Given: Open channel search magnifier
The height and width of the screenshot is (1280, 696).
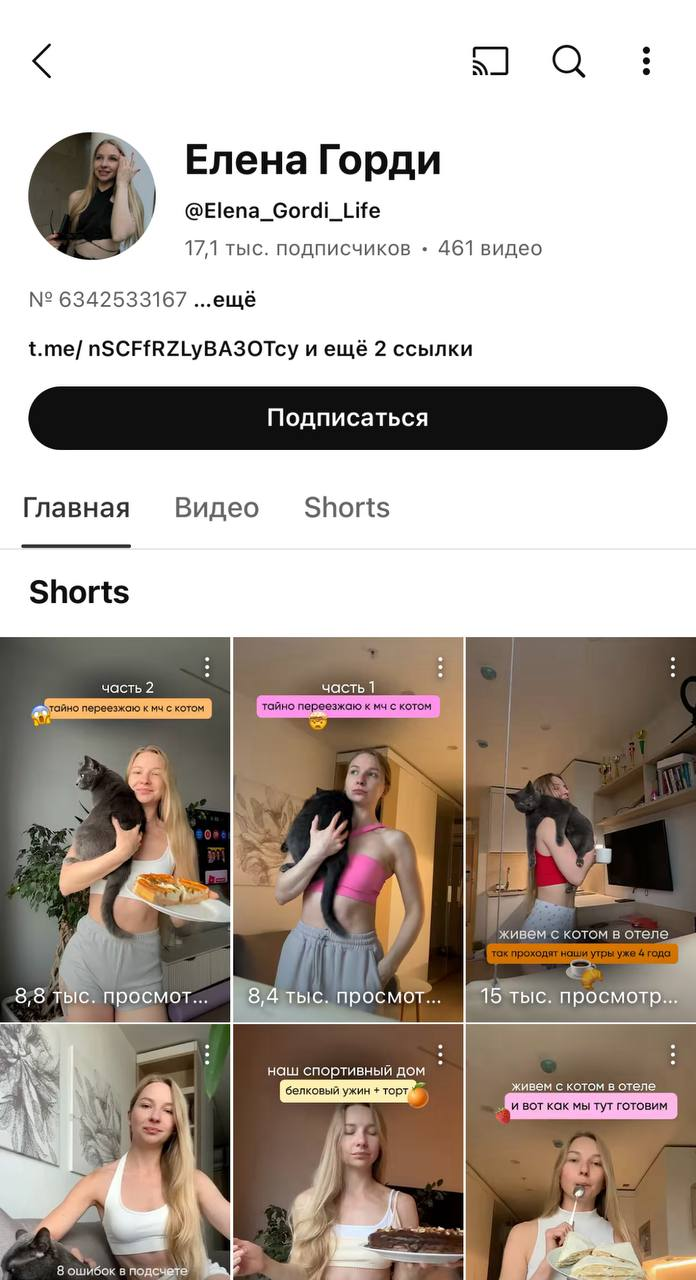Looking at the screenshot, I should [x=568, y=61].
